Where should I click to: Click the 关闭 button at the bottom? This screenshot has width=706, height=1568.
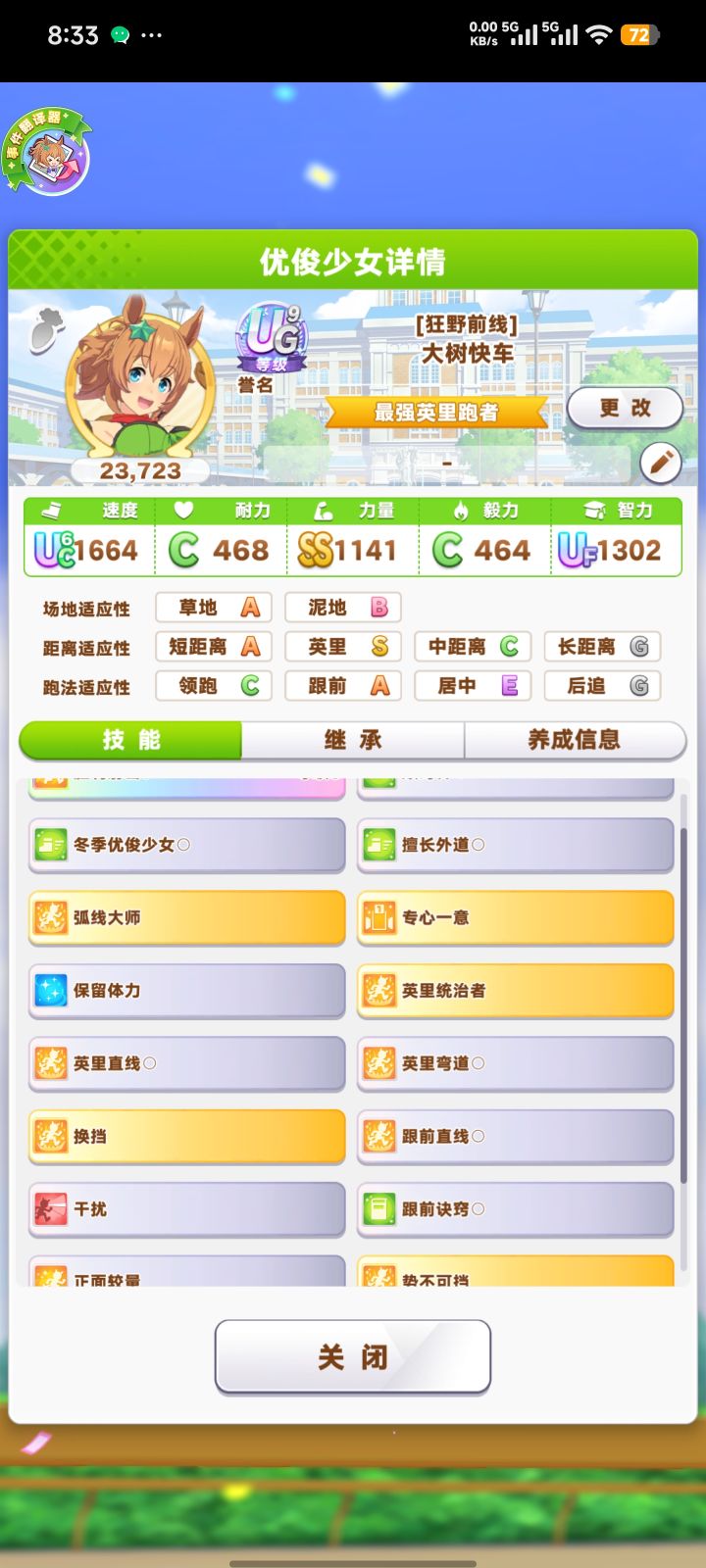[352, 1356]
